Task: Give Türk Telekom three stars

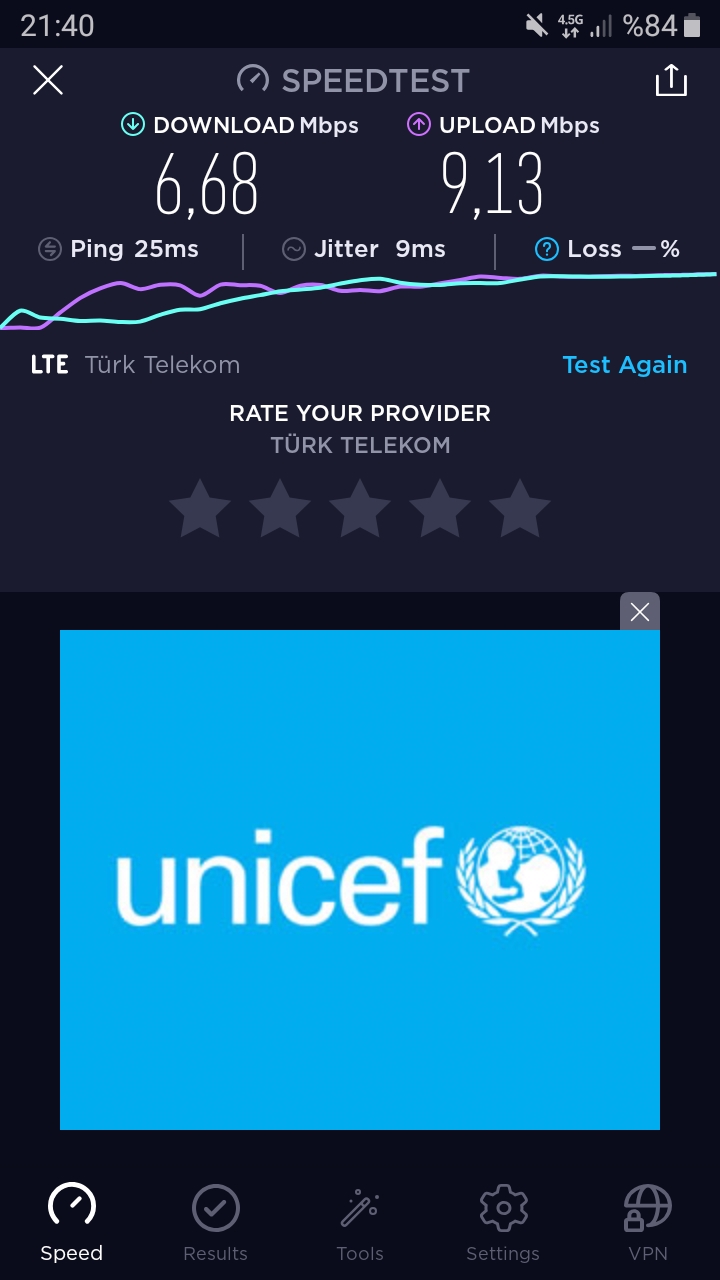Action: 360,508
